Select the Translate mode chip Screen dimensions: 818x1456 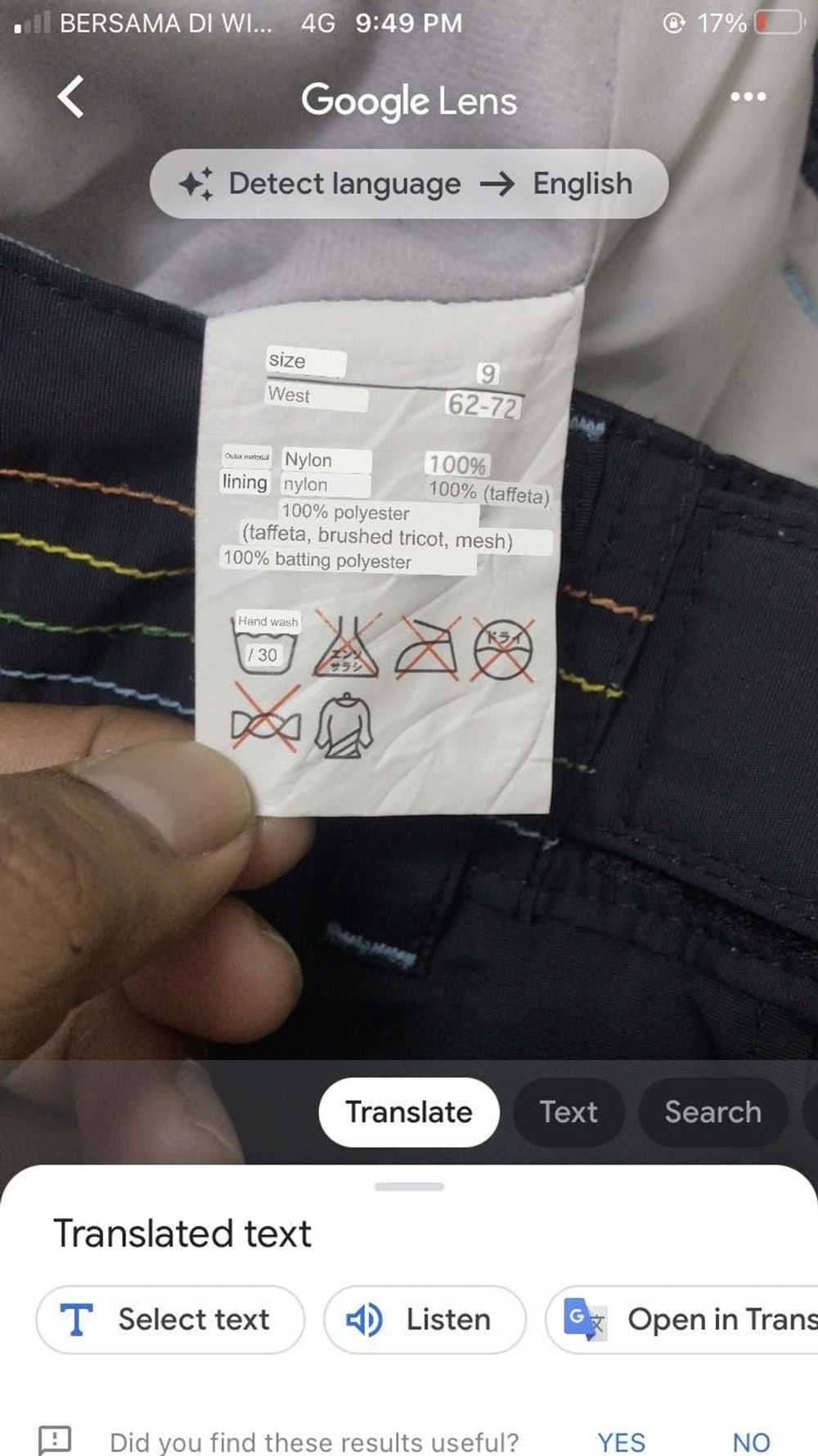[x=409, y=1111]
